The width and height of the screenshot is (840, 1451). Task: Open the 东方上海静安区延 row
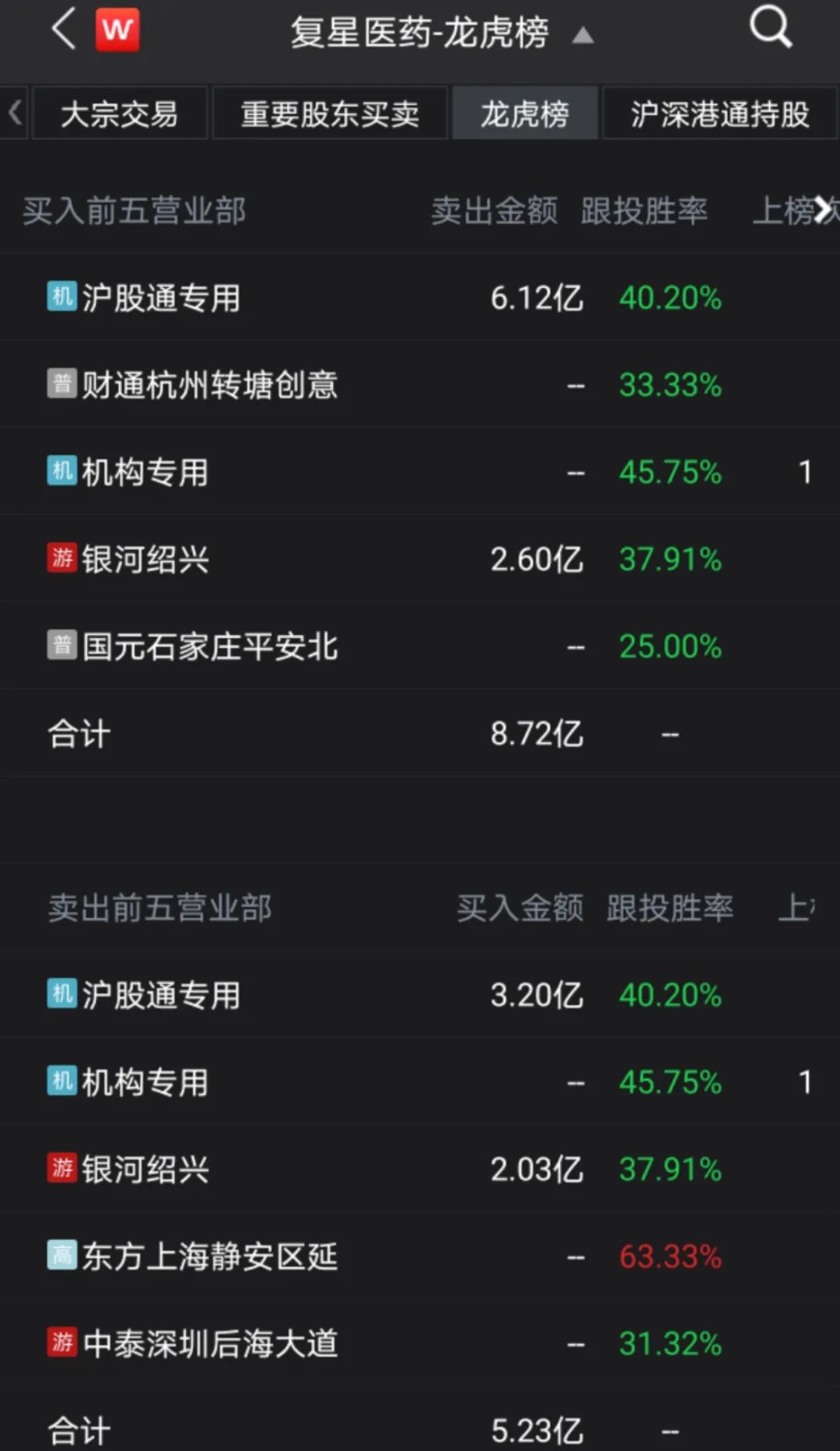click(x=210, y=1256)
